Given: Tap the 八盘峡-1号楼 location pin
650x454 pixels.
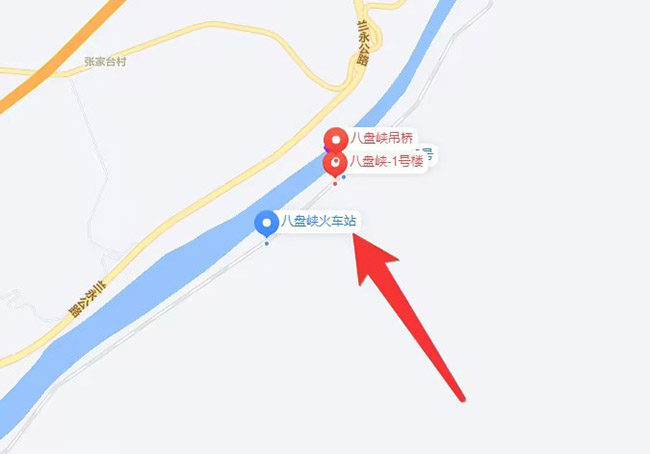Looking at the screenshot, I should pos(336,163).
